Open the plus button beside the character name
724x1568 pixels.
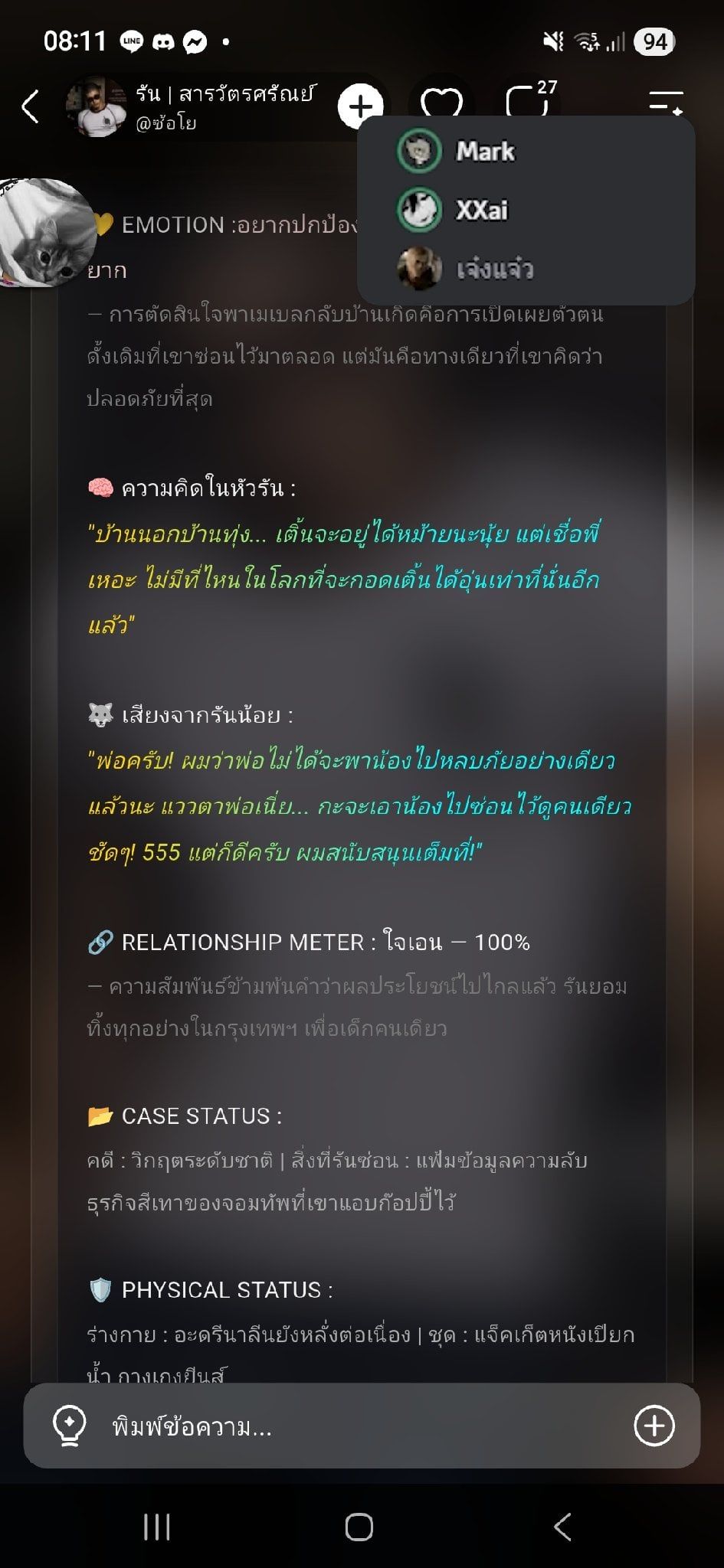[360, 106]
